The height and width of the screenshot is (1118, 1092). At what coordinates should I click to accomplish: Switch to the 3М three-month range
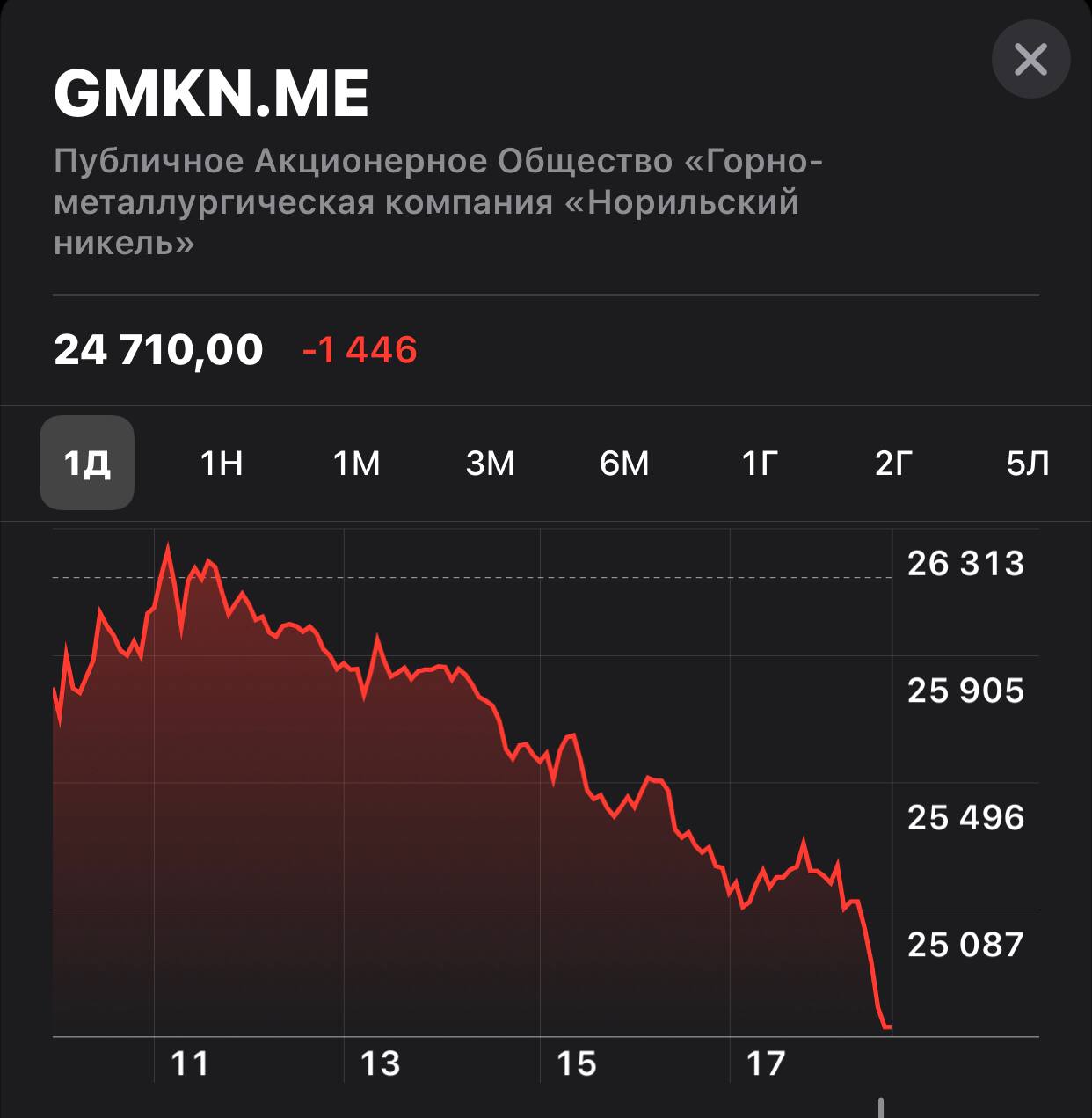tap(490, 463)
